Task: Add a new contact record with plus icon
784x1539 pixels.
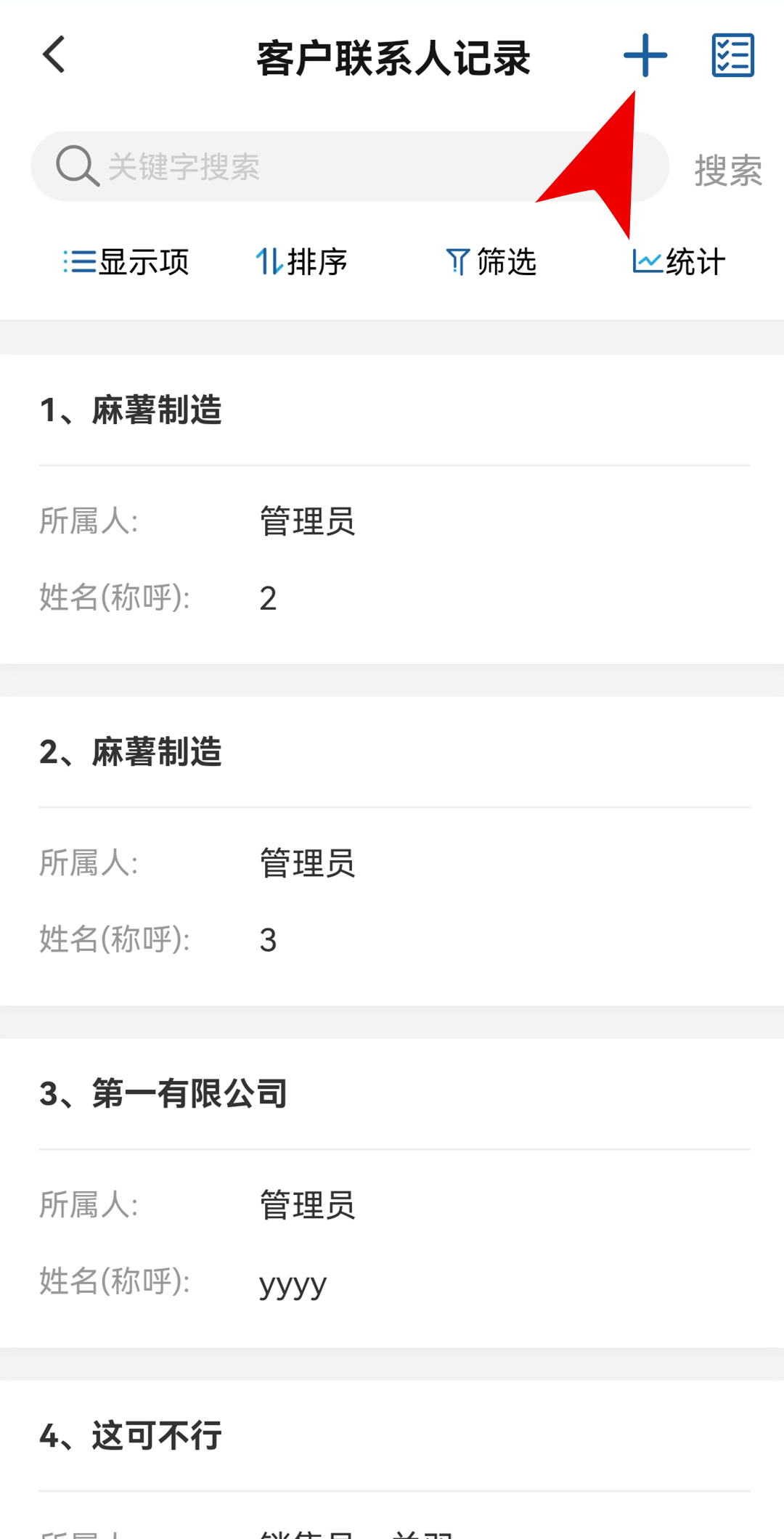Action: click(645, 55)
